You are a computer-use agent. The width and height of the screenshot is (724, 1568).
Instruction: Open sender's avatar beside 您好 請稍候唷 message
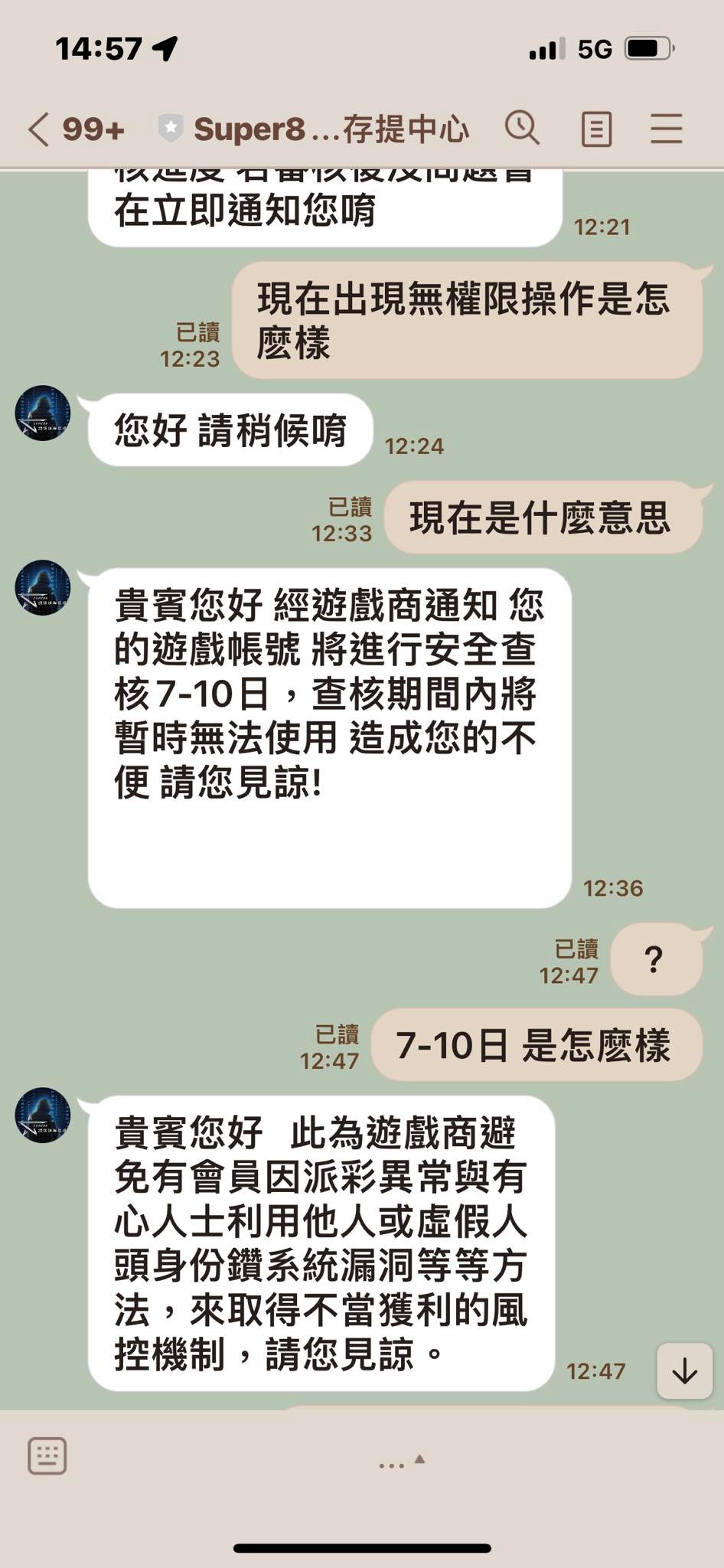pyautogui.click(x=43, y=413)
